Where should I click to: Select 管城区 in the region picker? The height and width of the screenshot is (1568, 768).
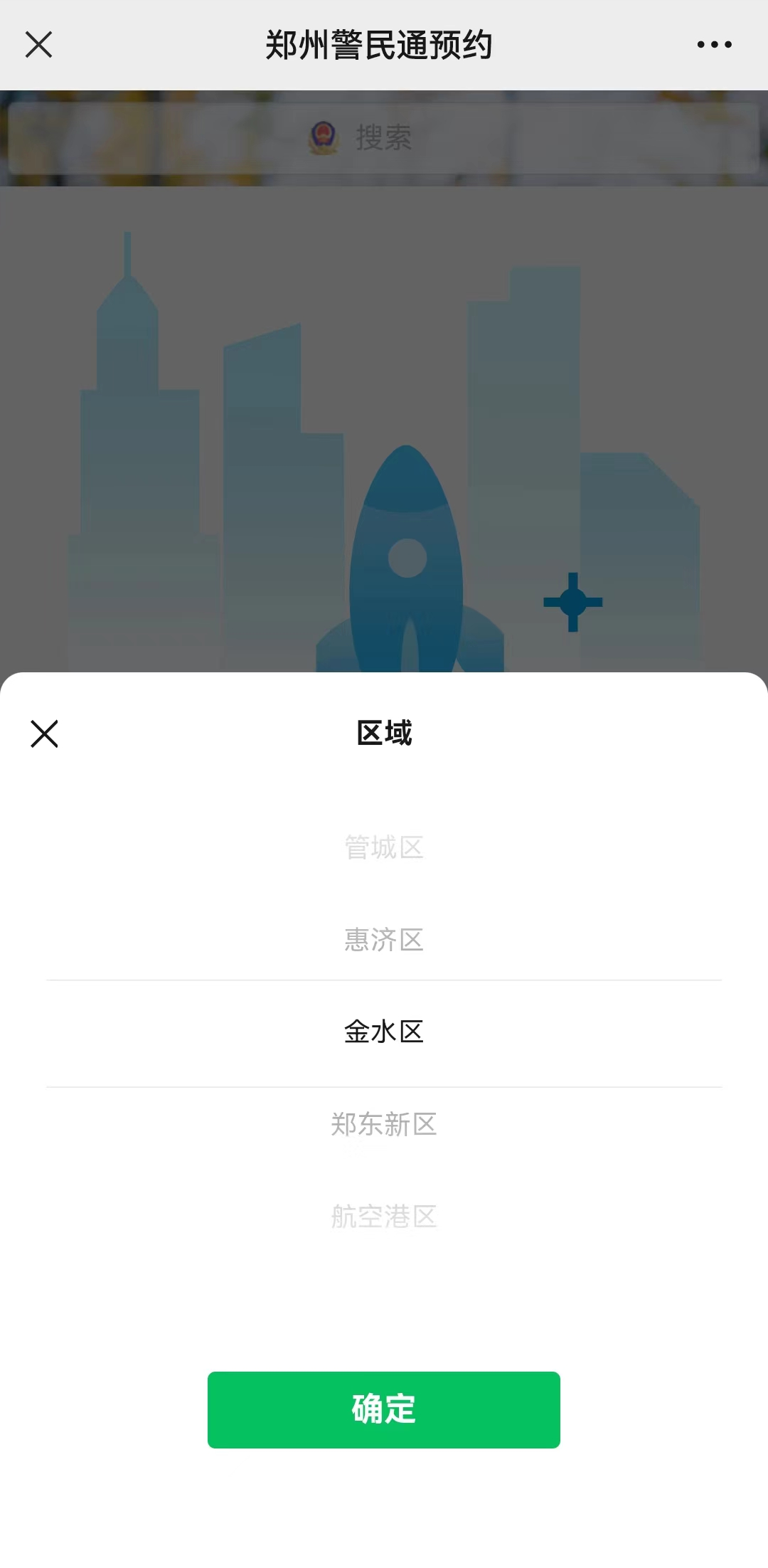pos(384,847)
